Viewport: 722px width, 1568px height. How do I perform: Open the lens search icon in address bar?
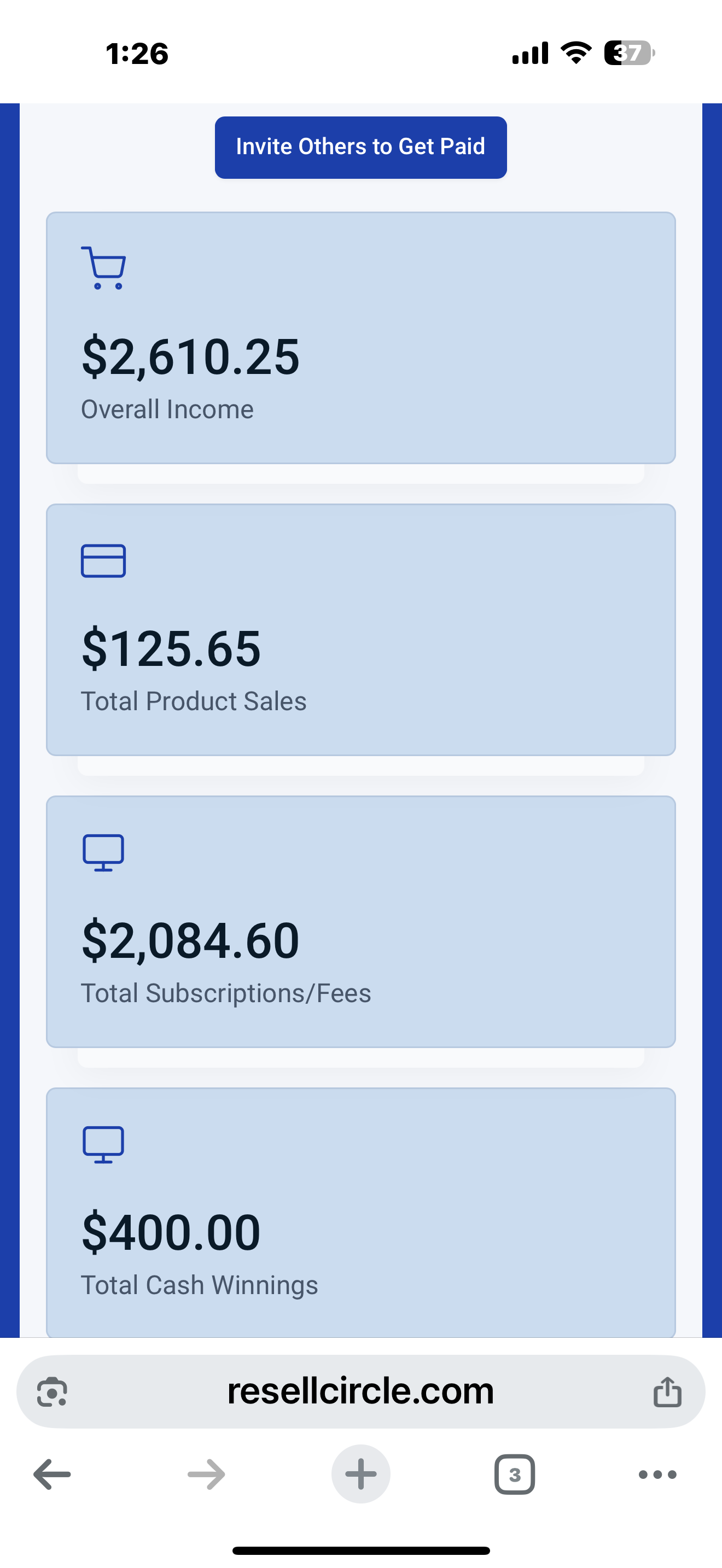(x=53, y=1391)
